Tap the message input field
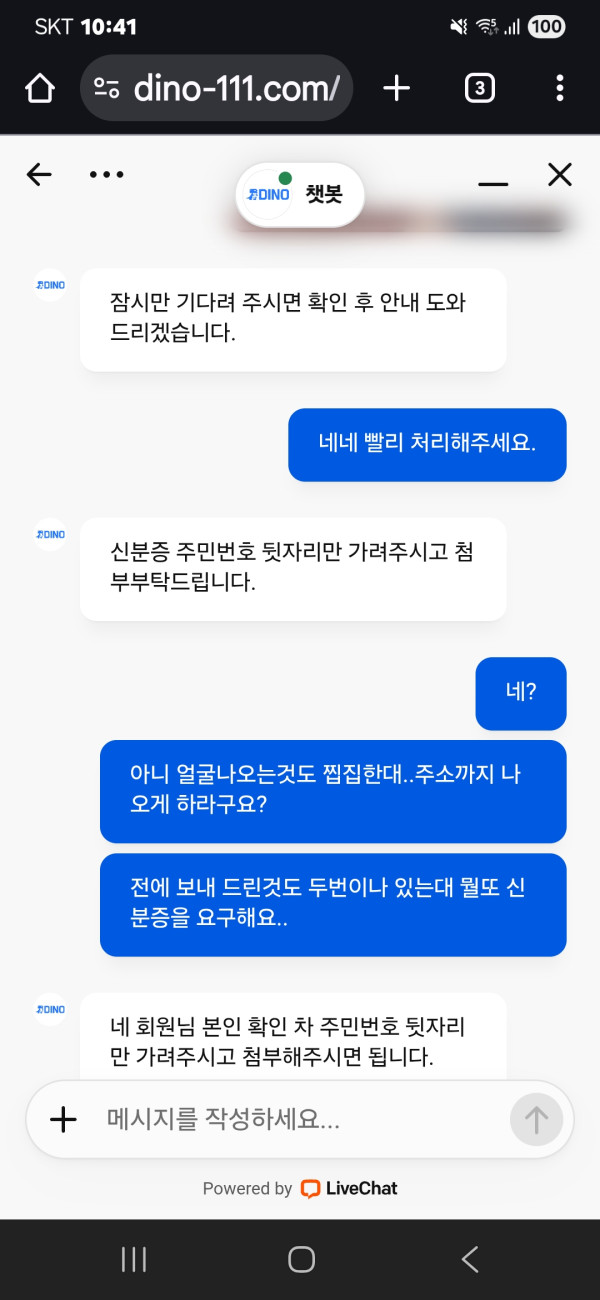Image resolution: width=600 pixels, height=1300 pixels. (x=300, y=1120)
